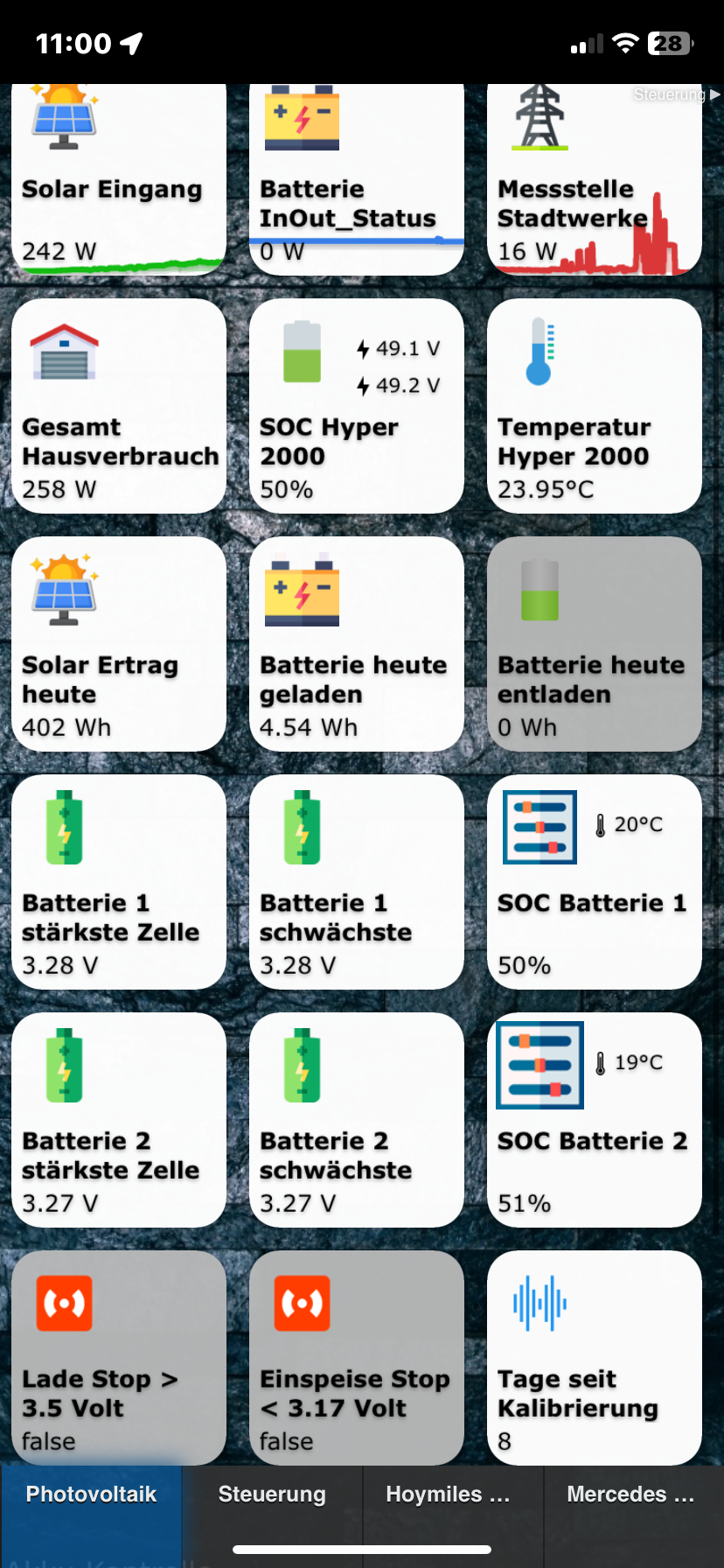The height and width of the screenshot is (1568, 724).
Task: Open Temperatur Hyper 2000 tile
Action: point(595,407)
